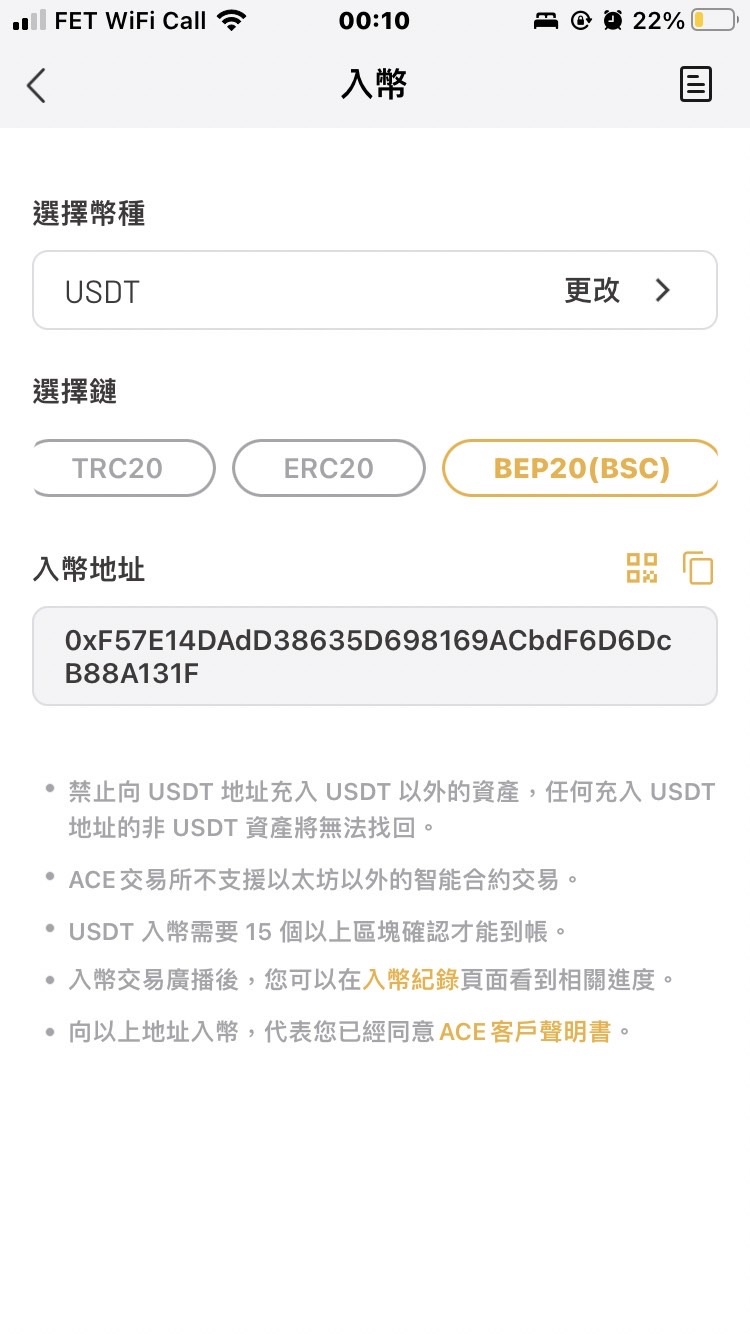
Task: Change the selected USDT currency
Action: coord(616,291)
